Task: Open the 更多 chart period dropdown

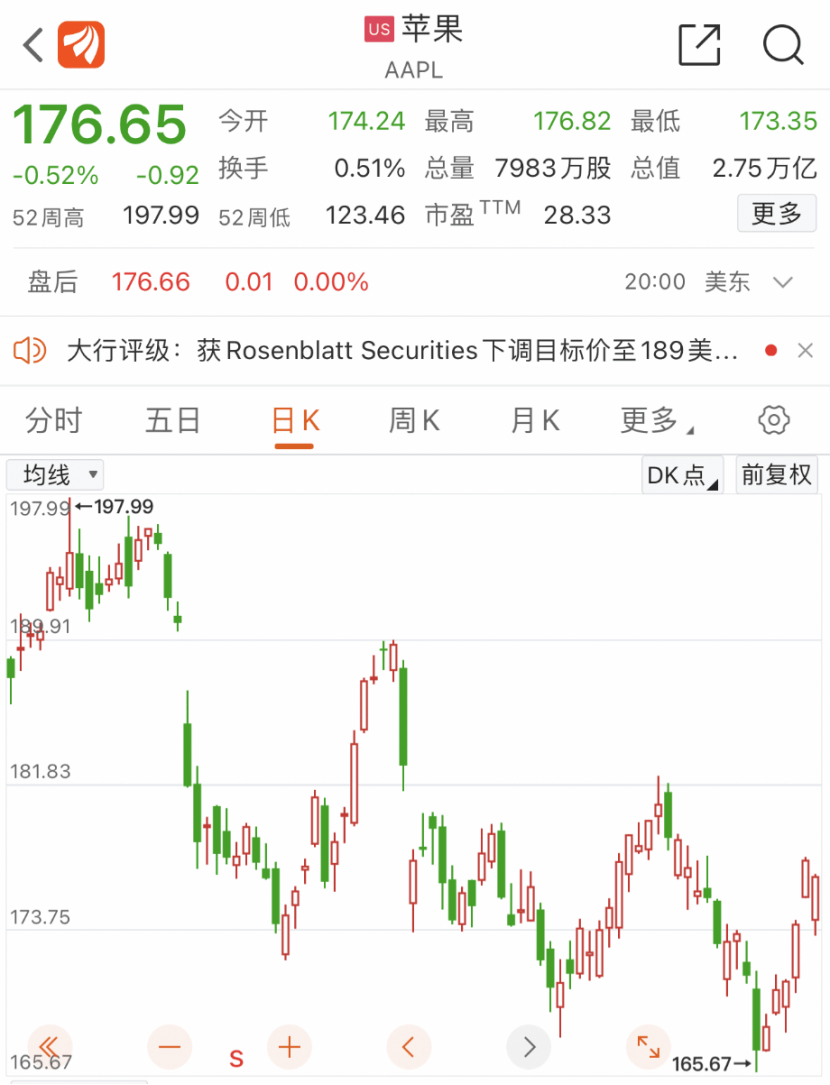Action: [655, 421]
